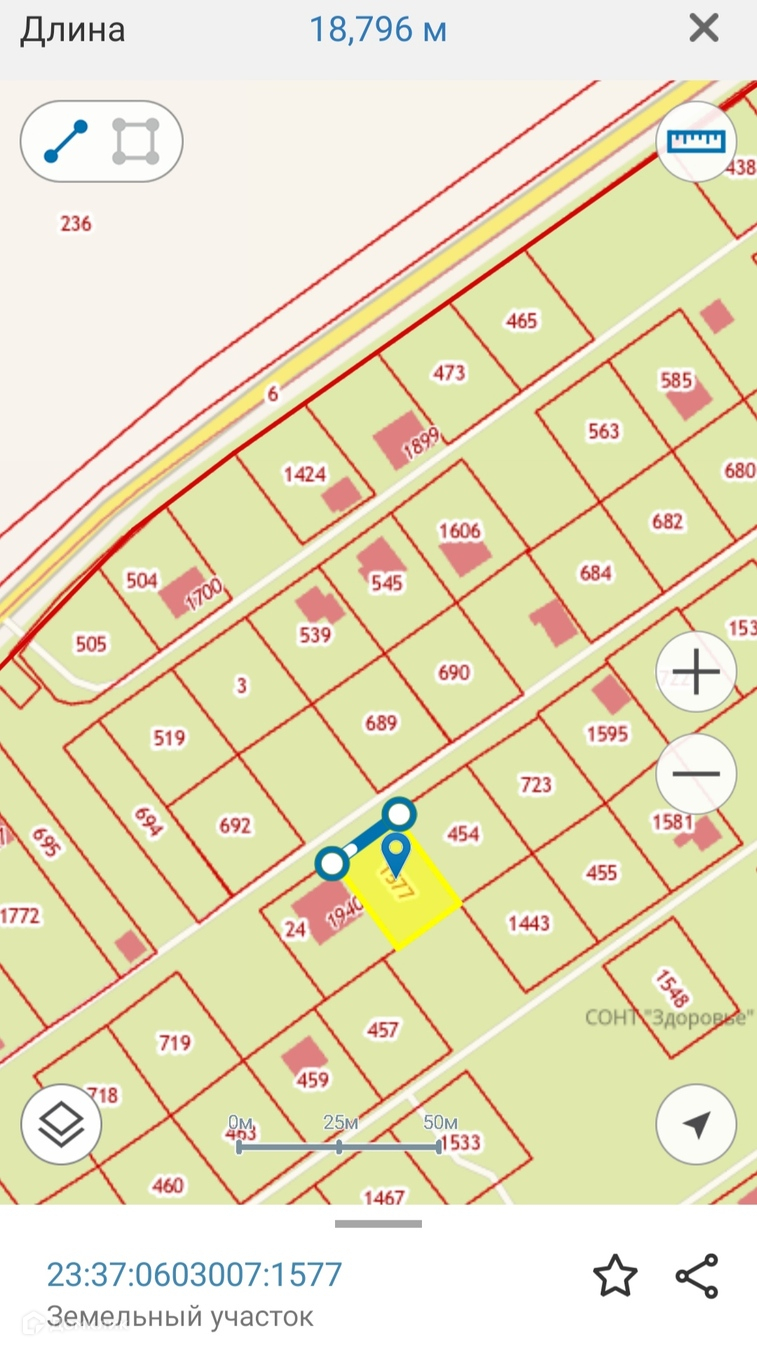Close the length measurement panel
The height and width of the screenshot is (1350, 757).
704,28
